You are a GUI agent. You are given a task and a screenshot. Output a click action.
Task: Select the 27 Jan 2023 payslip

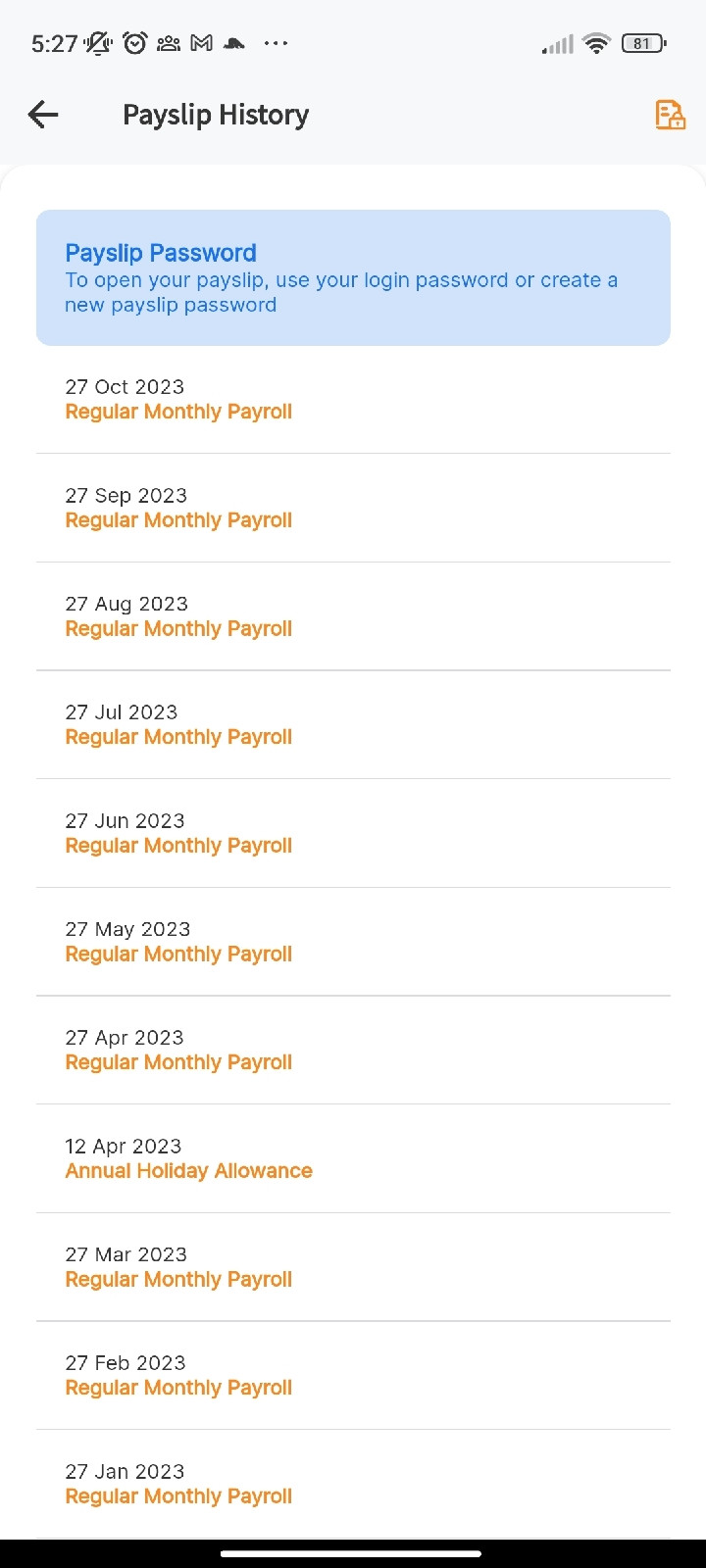click(x=353, y=1484)
